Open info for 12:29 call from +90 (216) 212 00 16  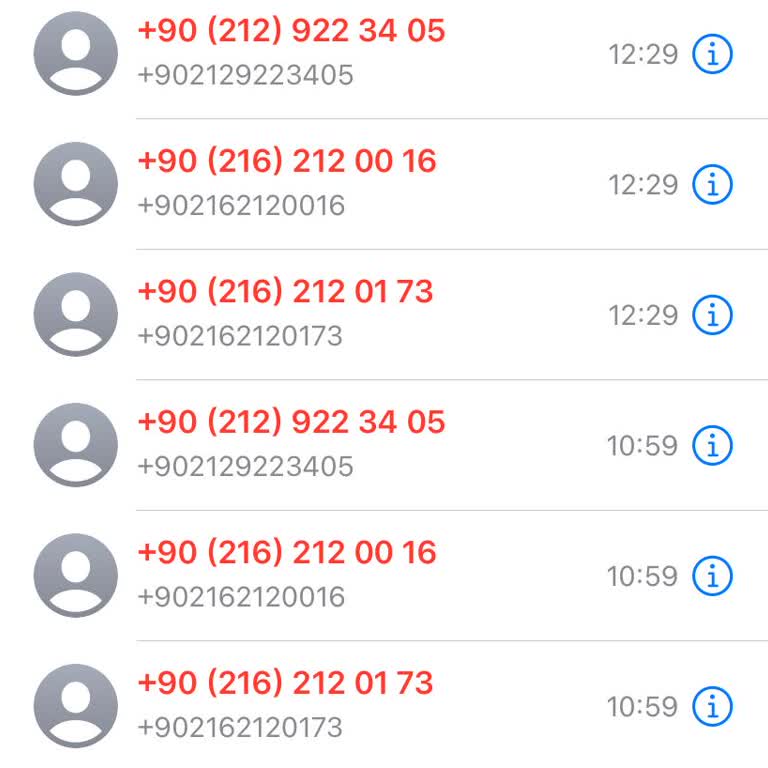tap(713, 184)
